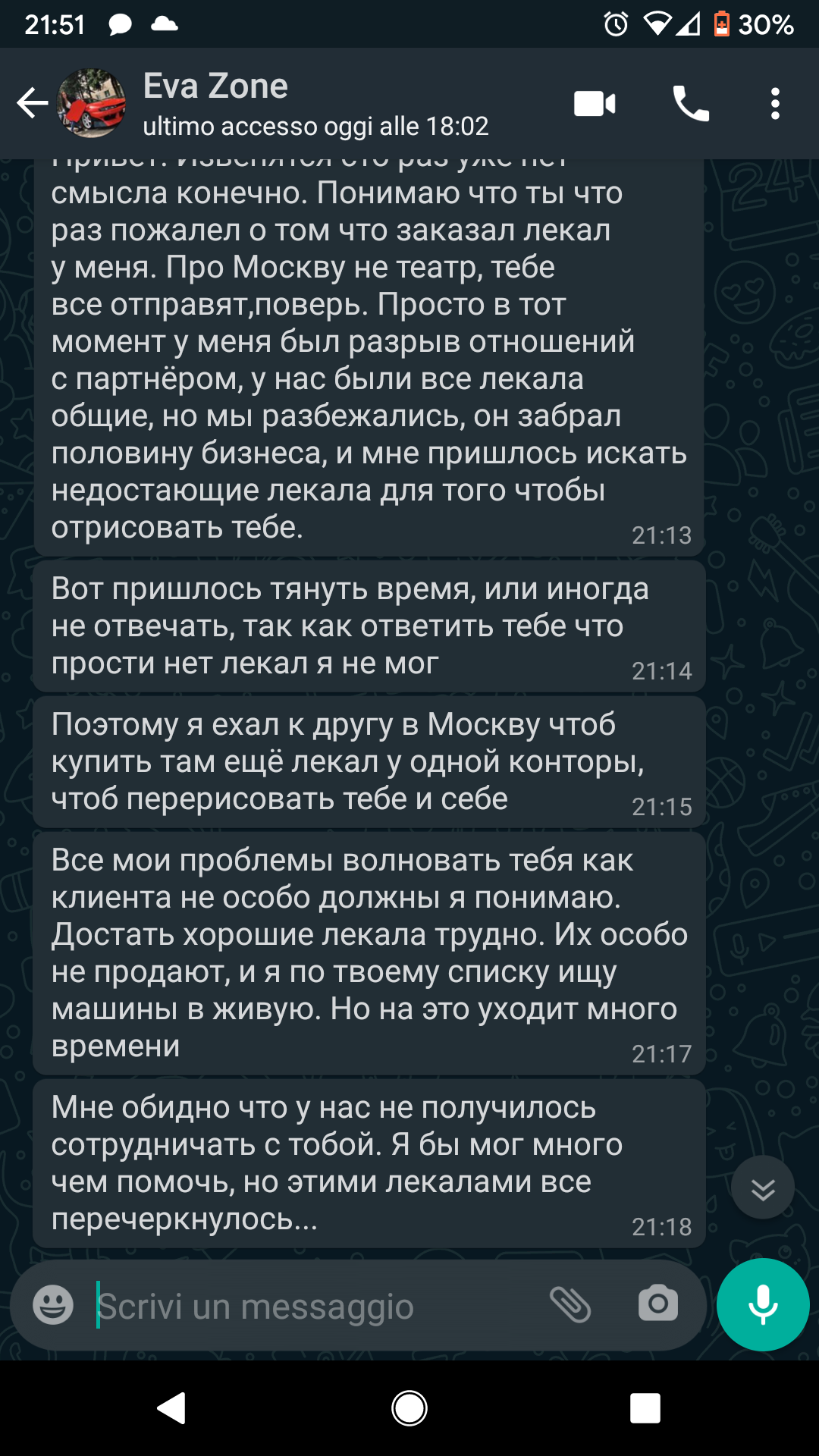Image resolution: width=819 pixels, height=1456 pixels.
Task: Jump to the latest messages
Action: click(x=762, y=1188)
